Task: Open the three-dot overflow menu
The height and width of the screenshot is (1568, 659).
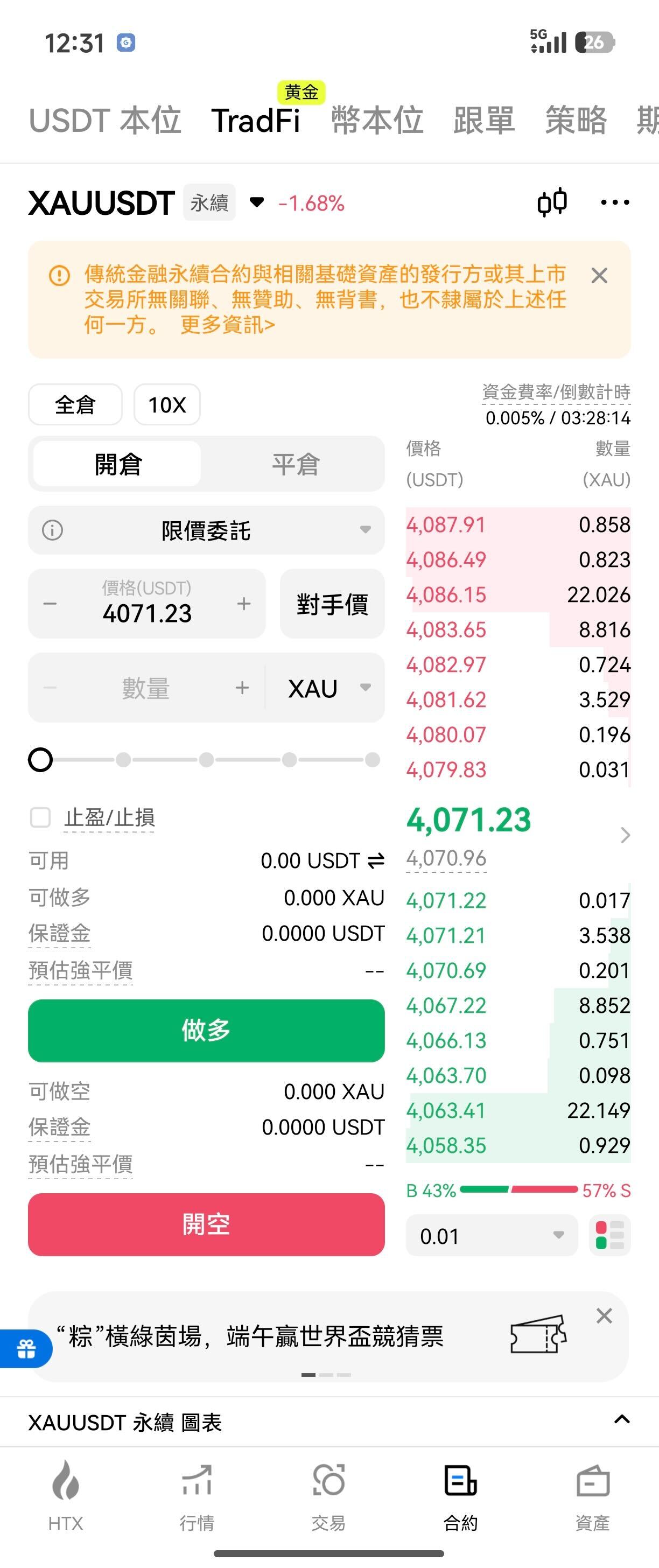Action: tap(614, 202)
